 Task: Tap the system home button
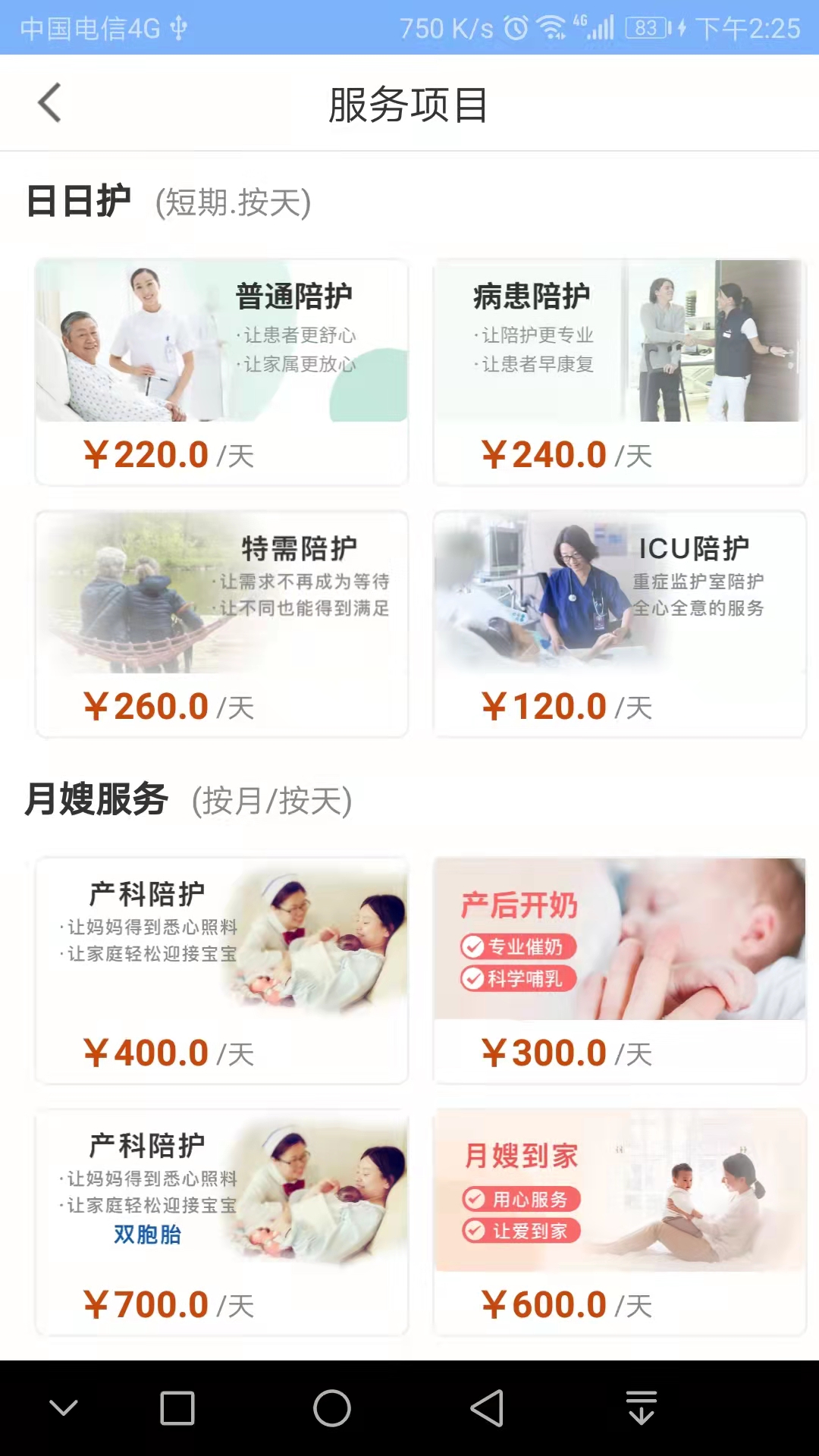tap(332, 1408)
